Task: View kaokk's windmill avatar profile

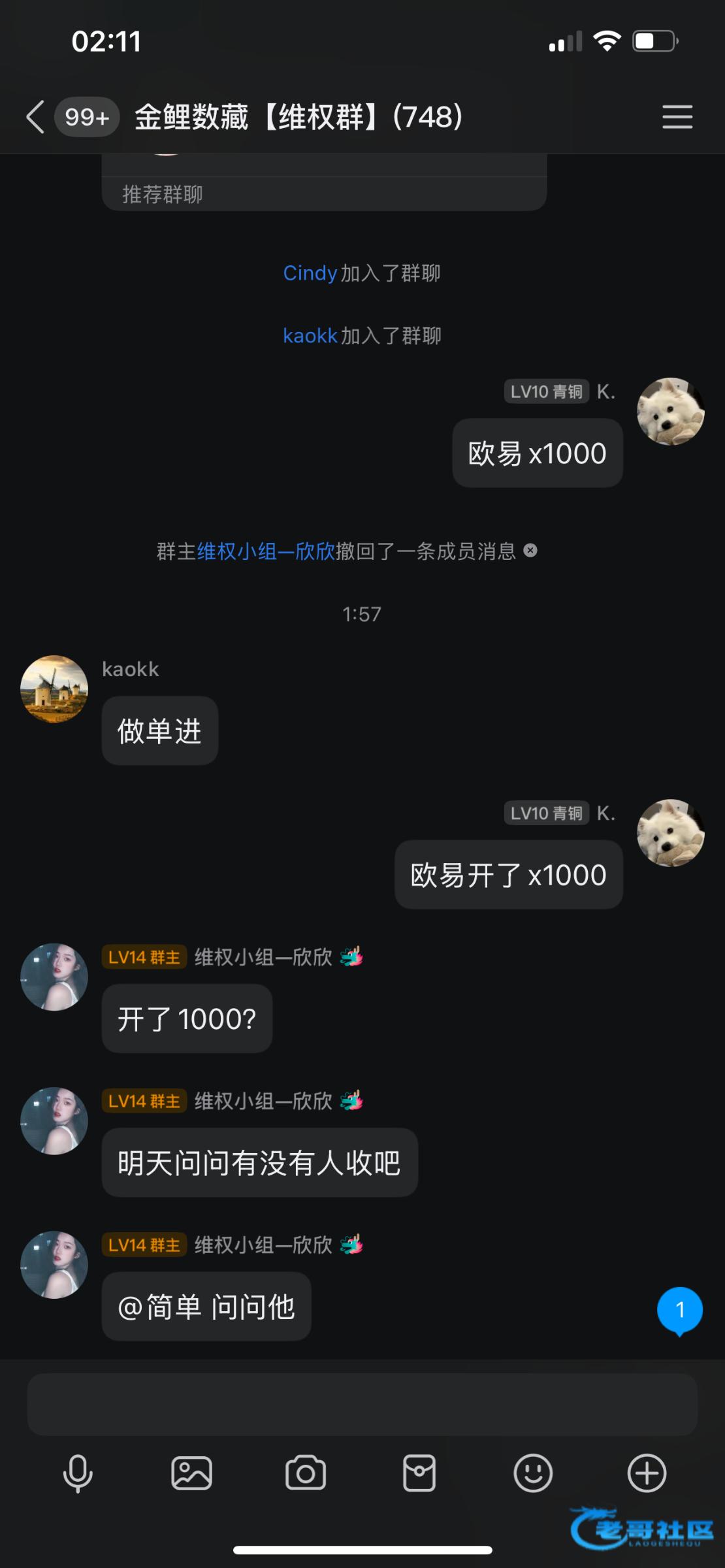Action: coord(54,689)
